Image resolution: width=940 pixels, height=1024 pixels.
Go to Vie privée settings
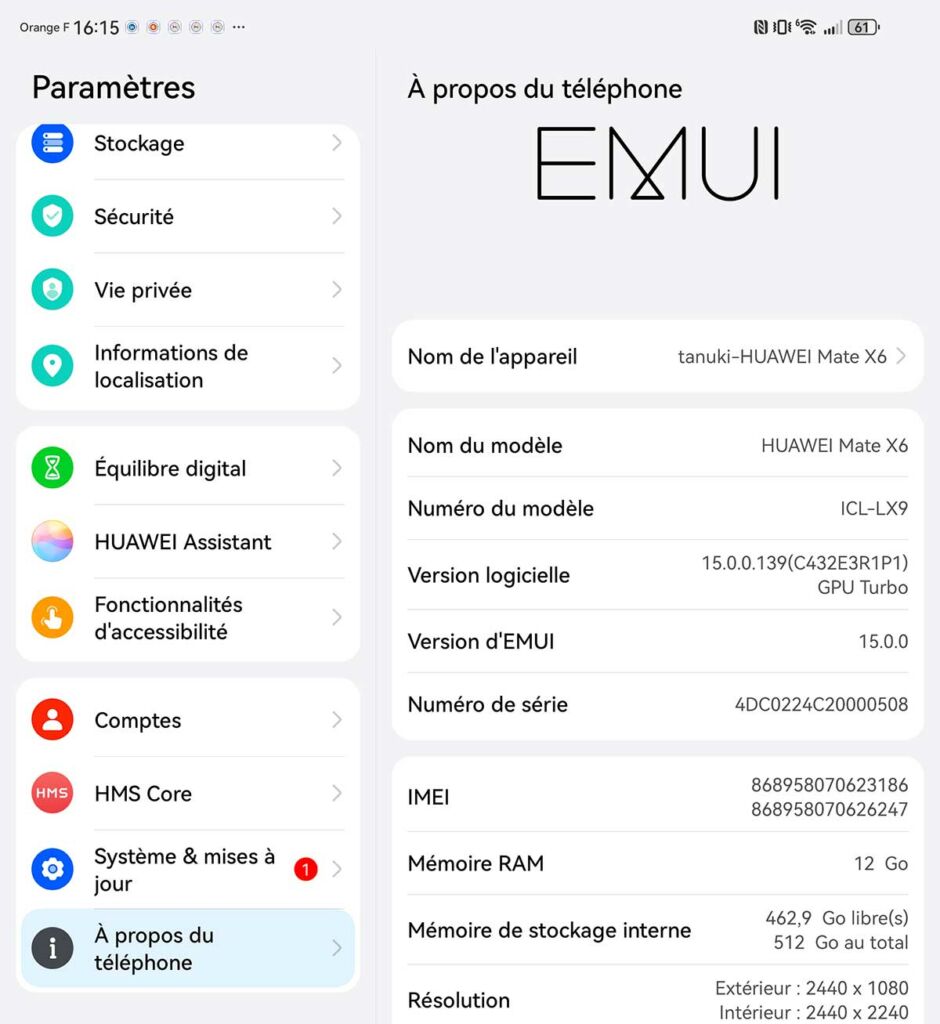click(188, 290)
